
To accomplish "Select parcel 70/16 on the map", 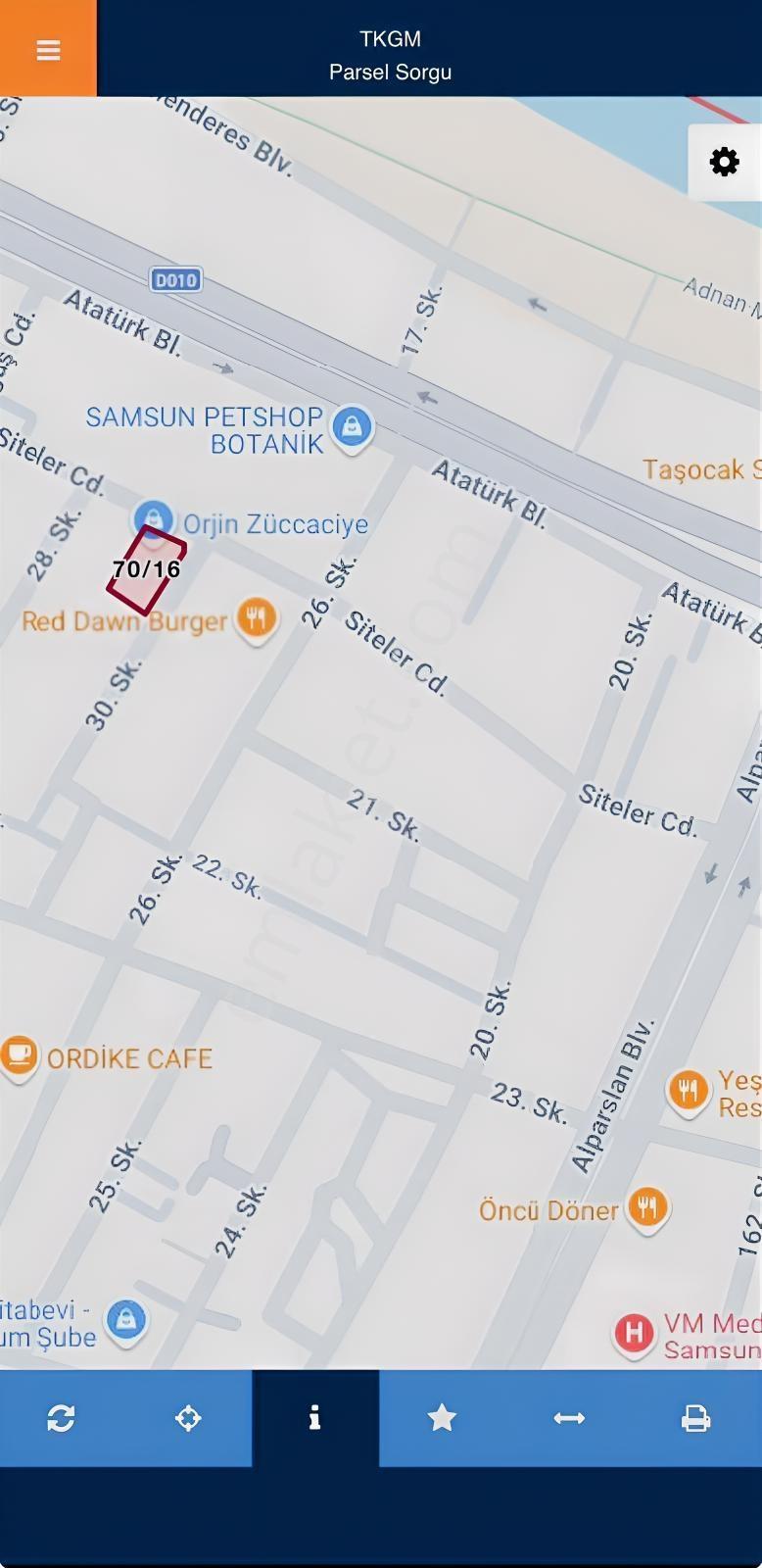I will [x=146, y=570].
